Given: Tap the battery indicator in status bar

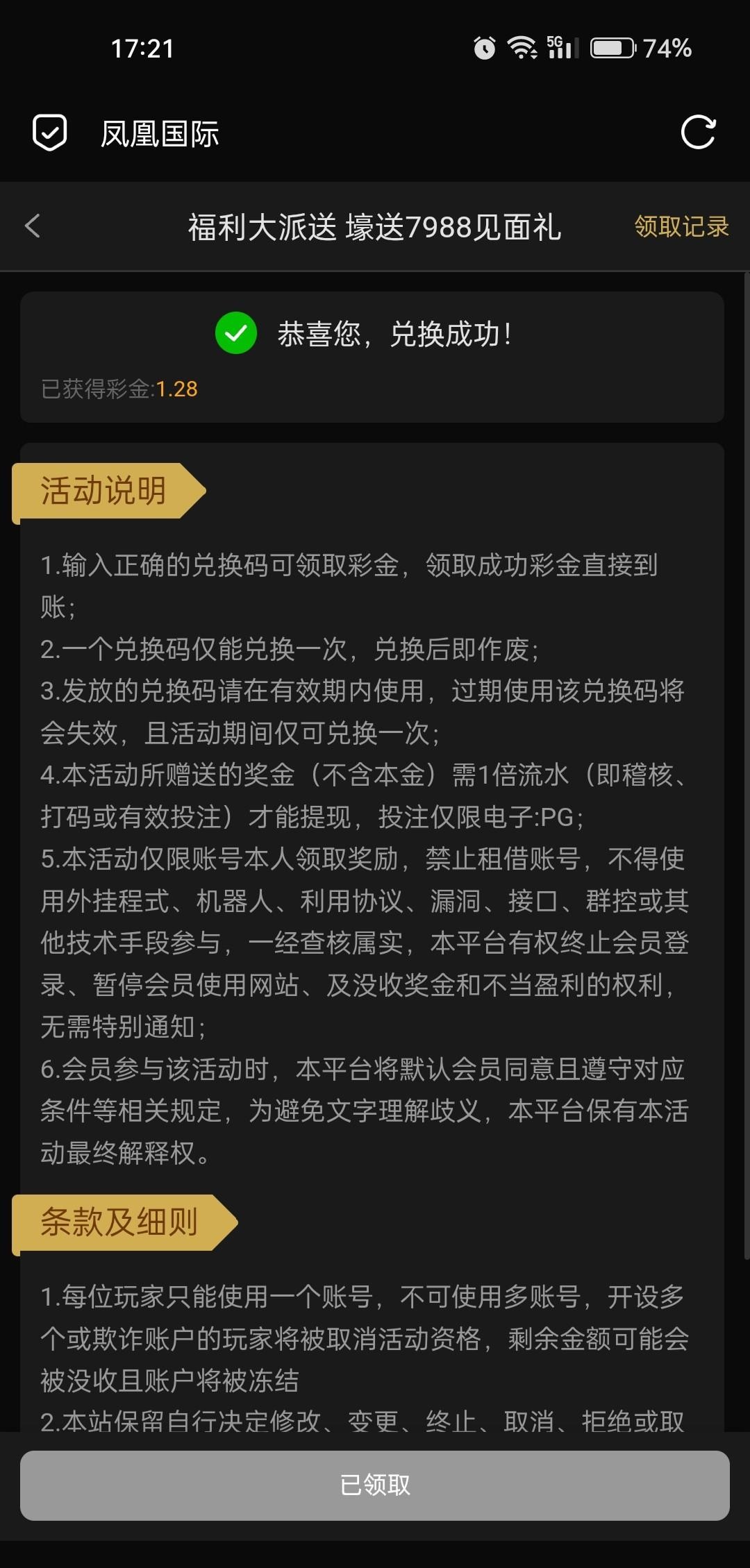Looking at the screenshot, I should tap(612, 47).
